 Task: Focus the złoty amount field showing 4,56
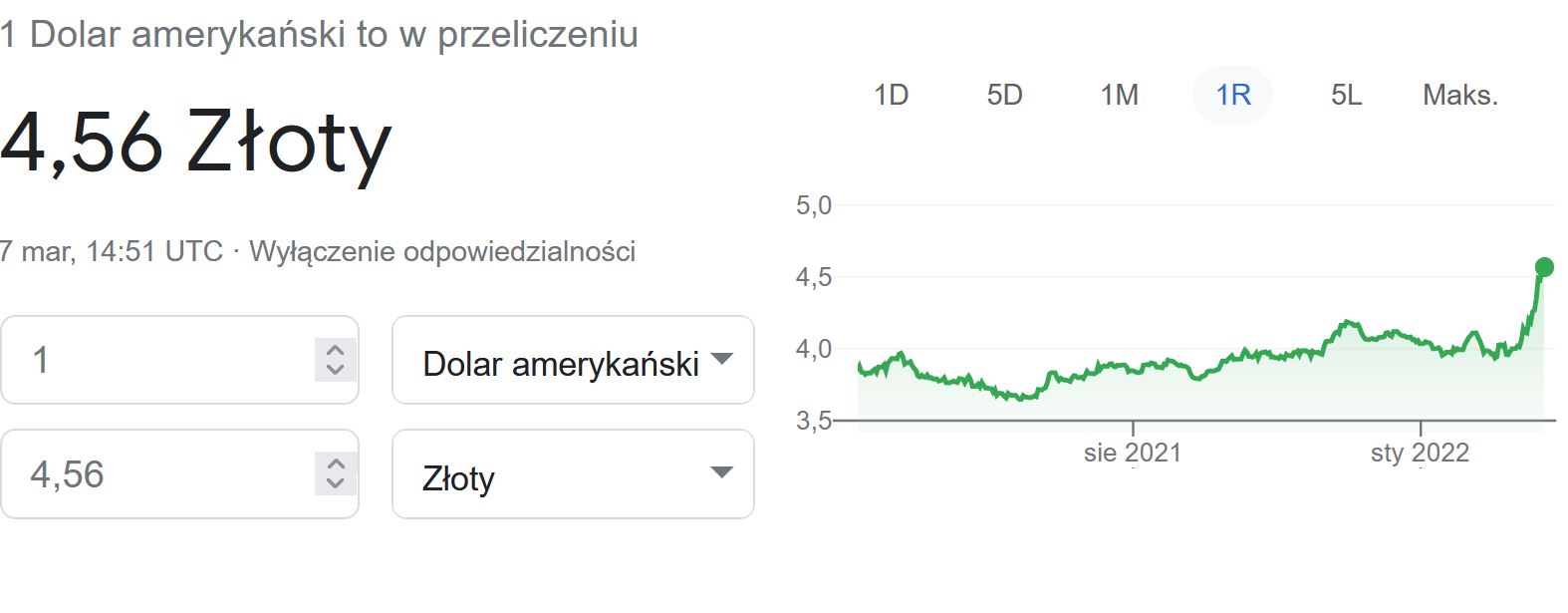(x=159, y=474)
